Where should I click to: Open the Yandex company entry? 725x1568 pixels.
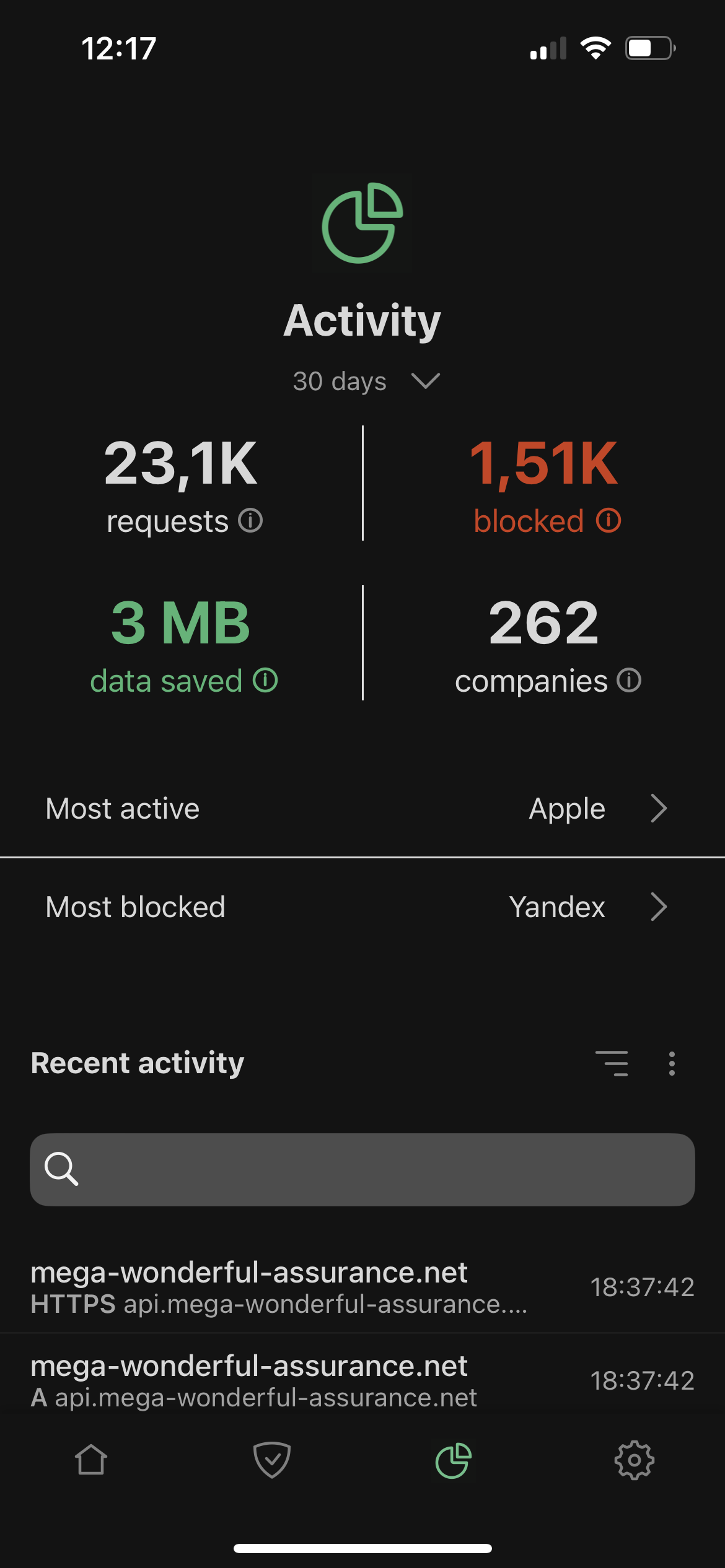[x=556, y=907]
